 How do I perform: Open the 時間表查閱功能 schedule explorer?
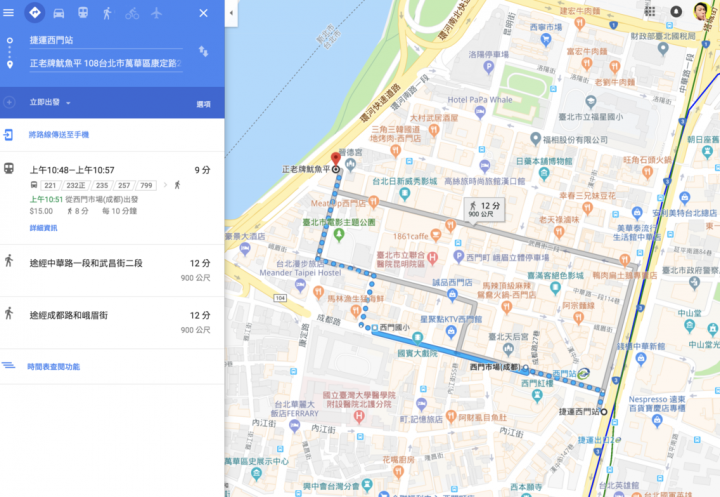coord(54,367)
